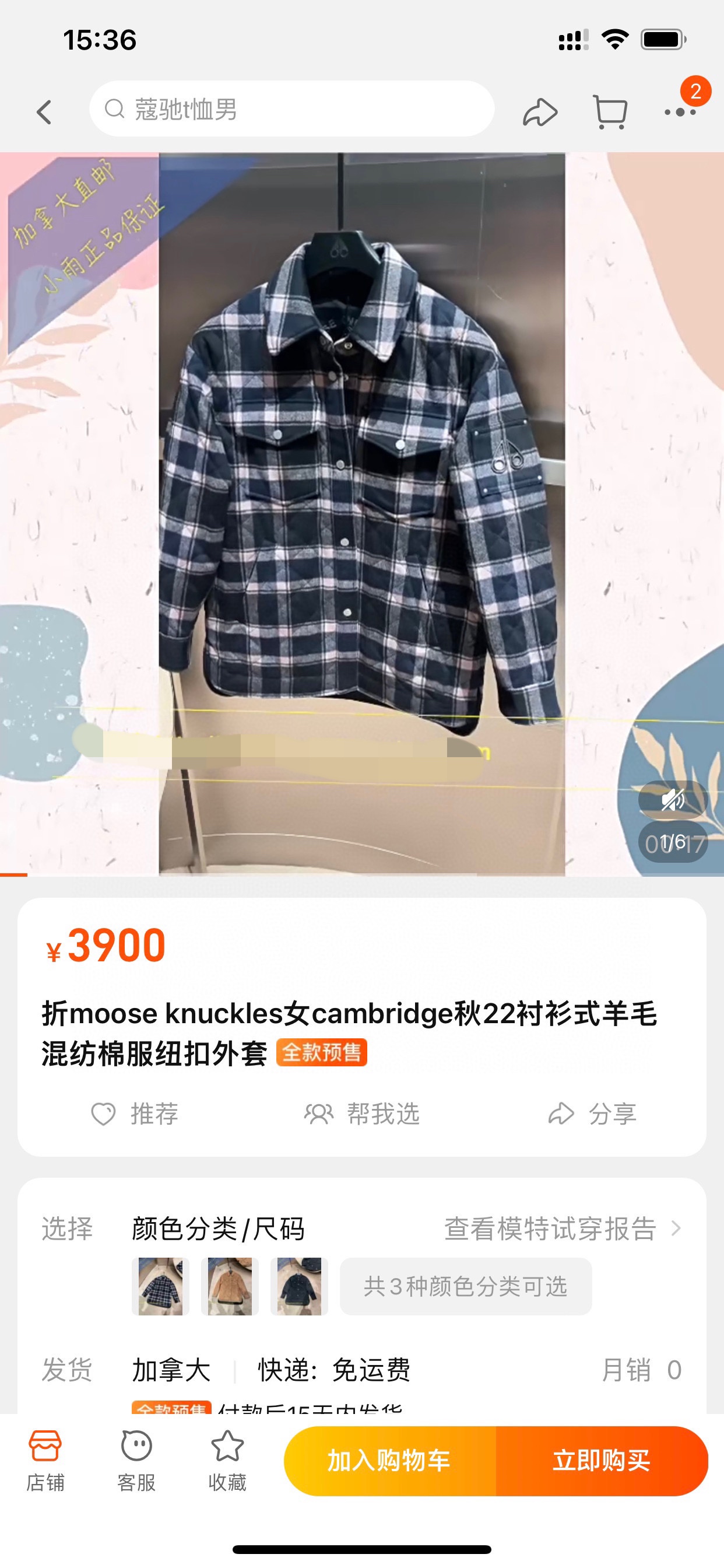Image resolution: width=724 pixels, height=1568 pixels.
Task: Open the shopping cart icon
Action: coord(610,112)
